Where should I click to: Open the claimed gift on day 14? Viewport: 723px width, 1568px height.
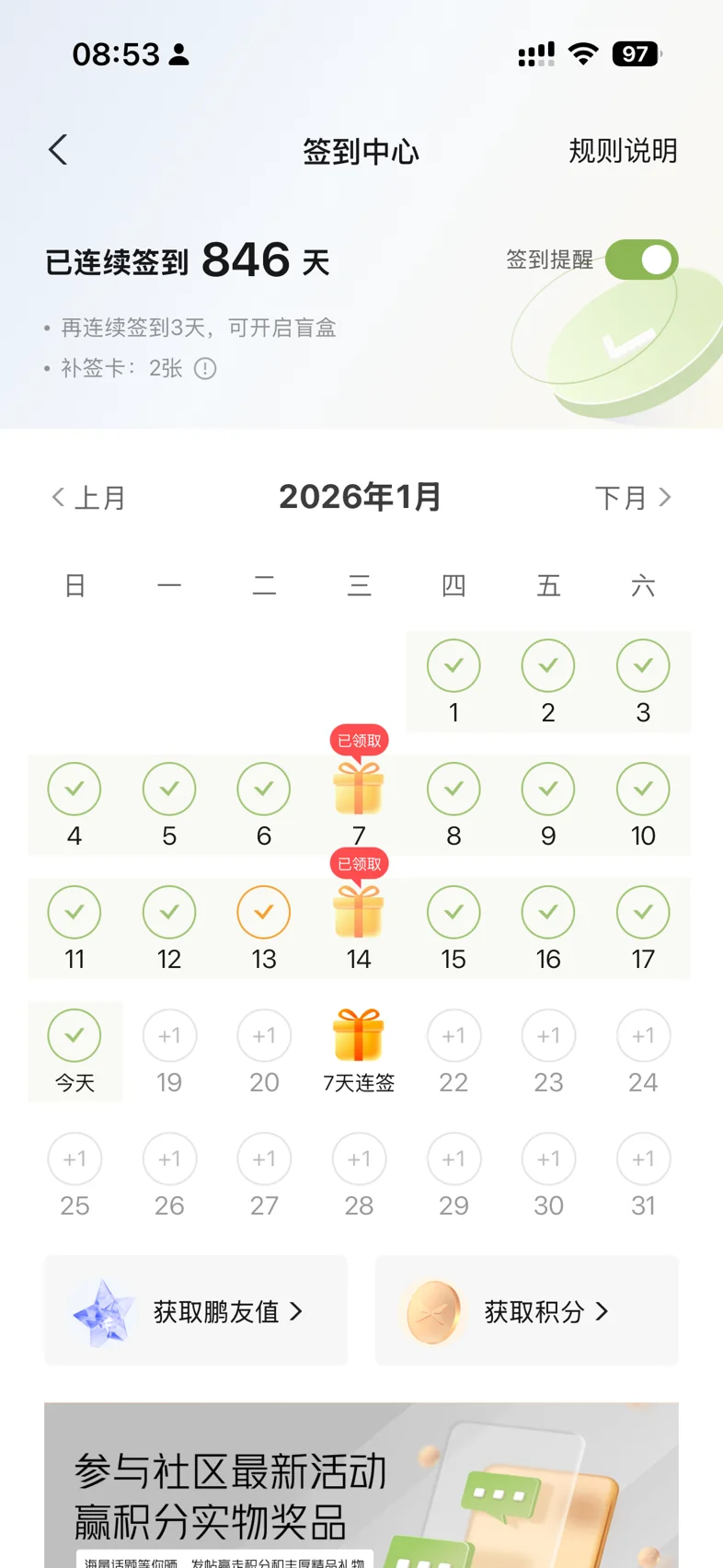click(359, 911)
